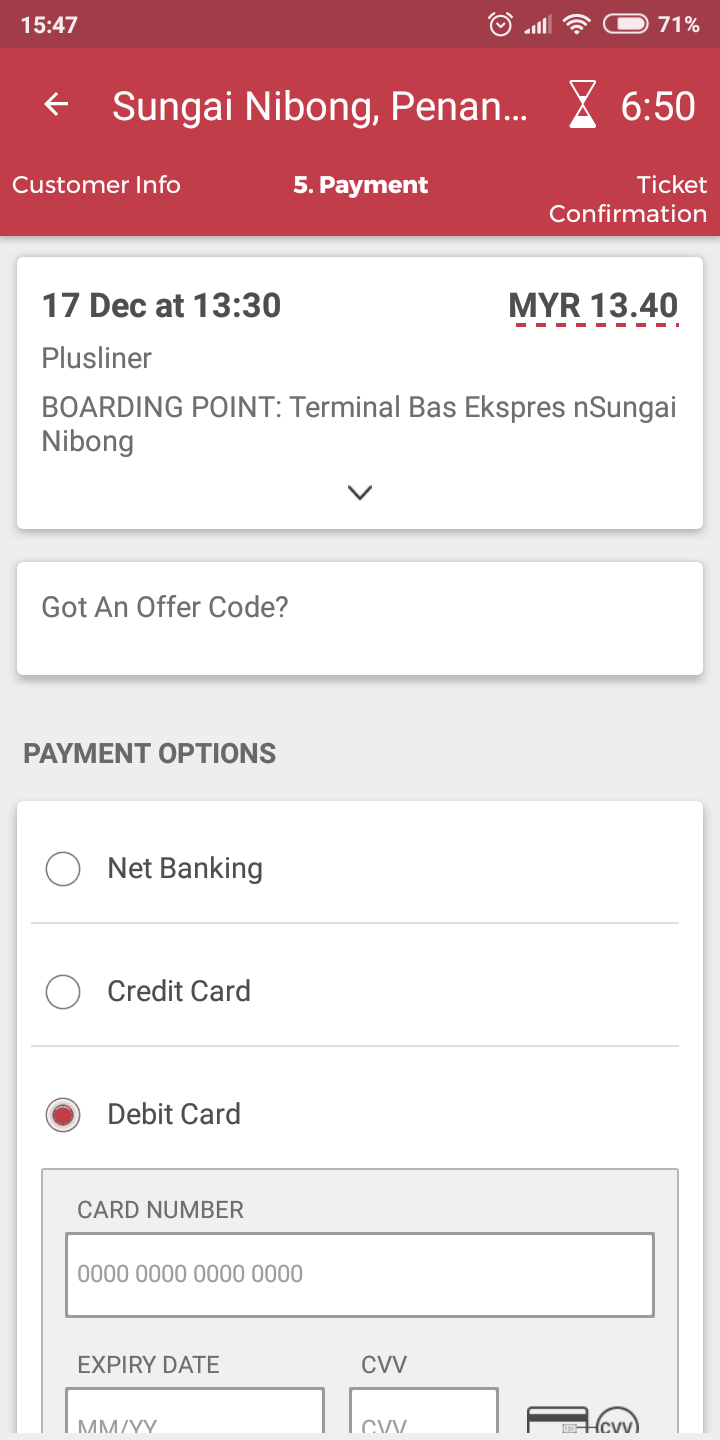Tap the CVV input field

point(424,1410)
